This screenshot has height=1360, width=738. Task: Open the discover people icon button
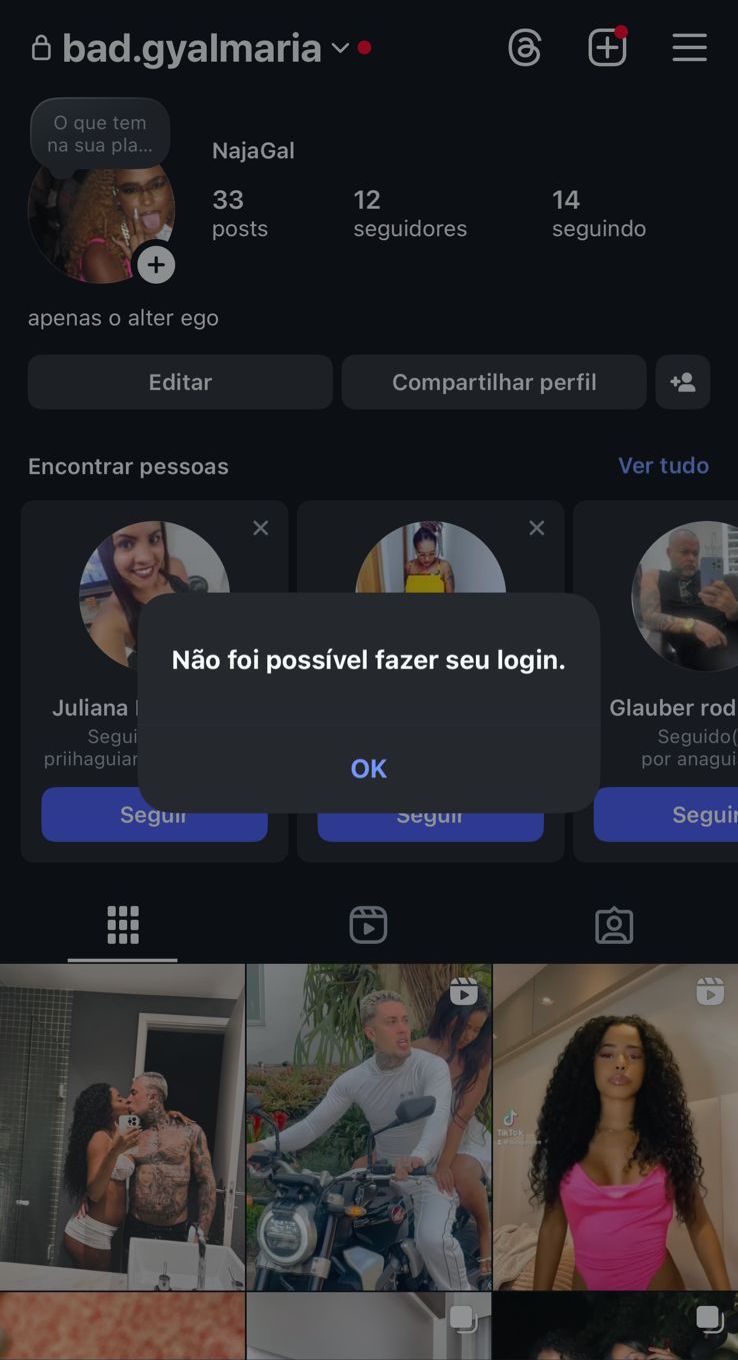point(683,382)
